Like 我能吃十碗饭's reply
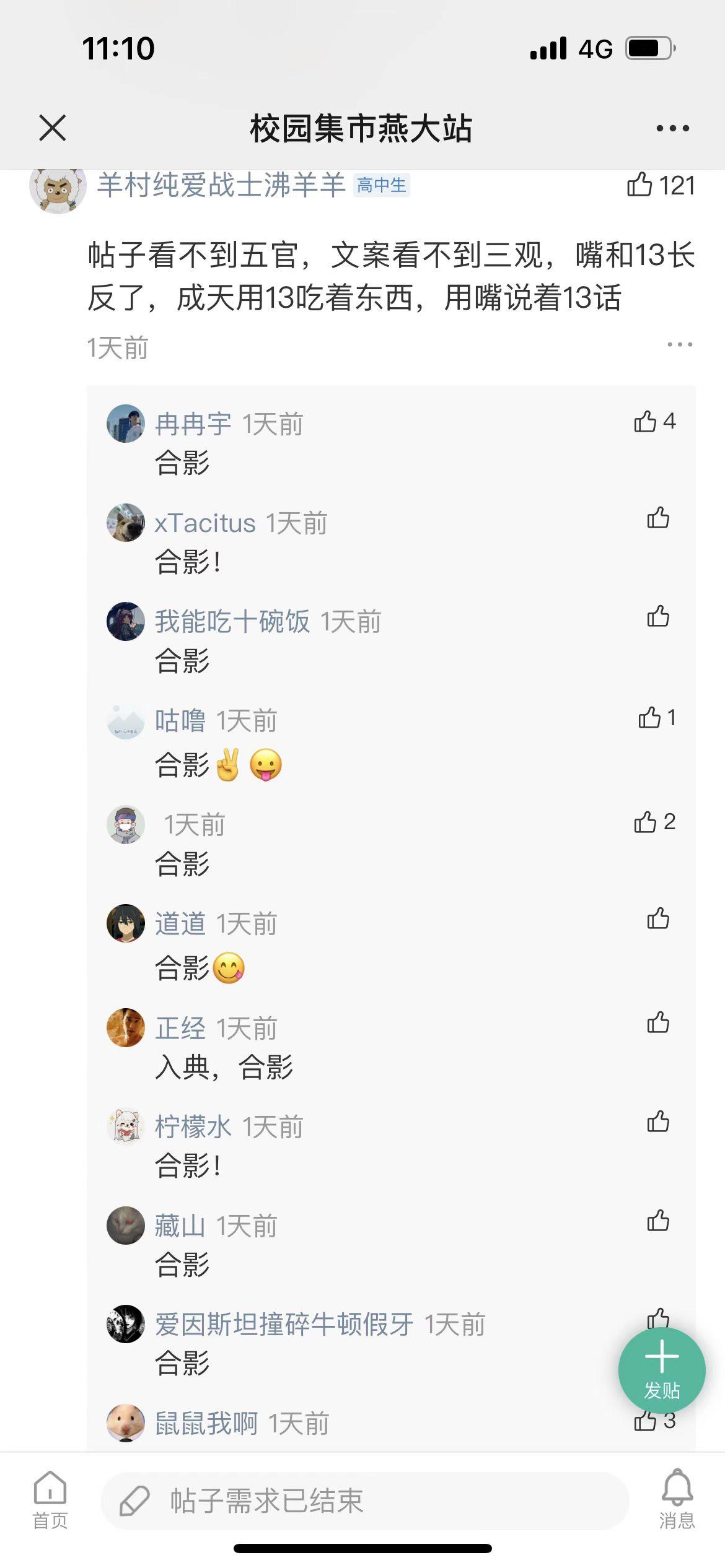This screenshot has width=725, height=1568. click(x=657, y=616)
